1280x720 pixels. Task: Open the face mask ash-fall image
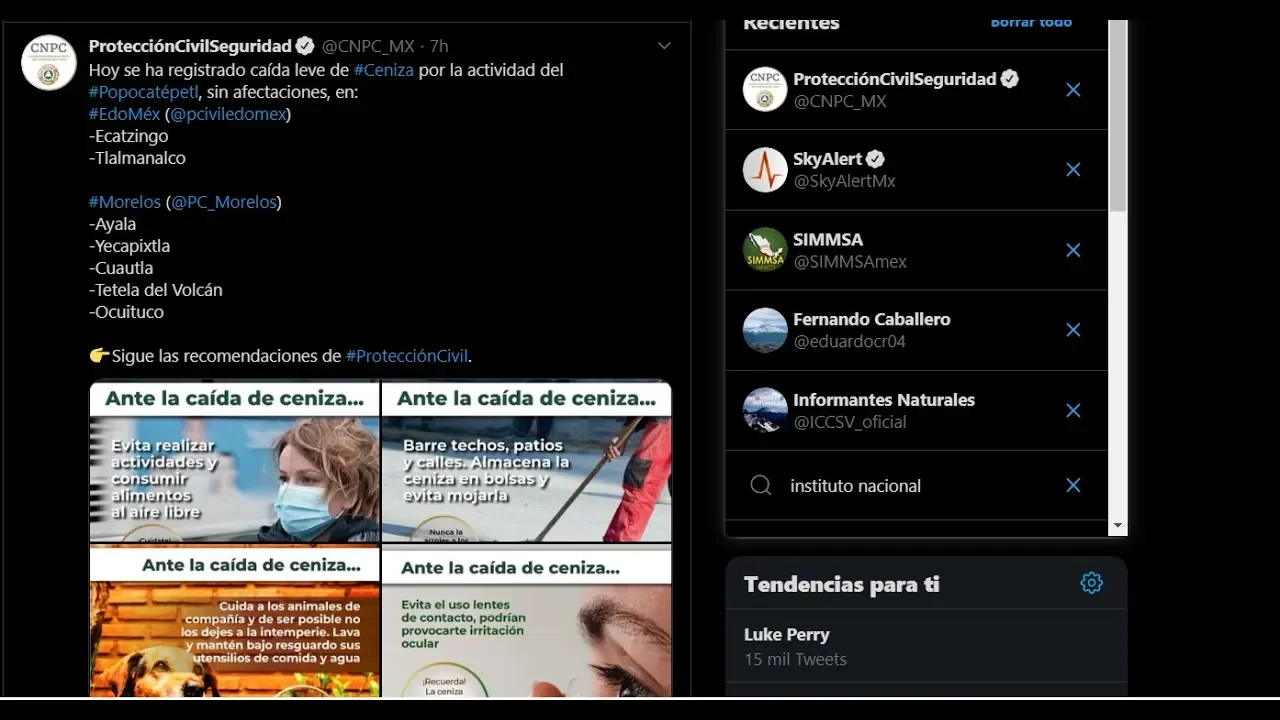[x=234, y=463]
